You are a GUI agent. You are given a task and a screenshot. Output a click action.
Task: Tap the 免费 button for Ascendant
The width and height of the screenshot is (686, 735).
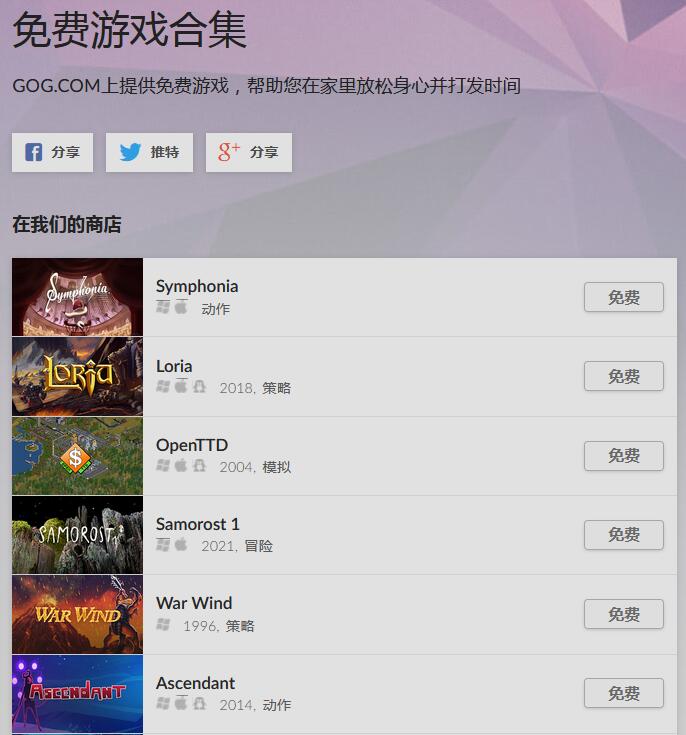(623, 693)
